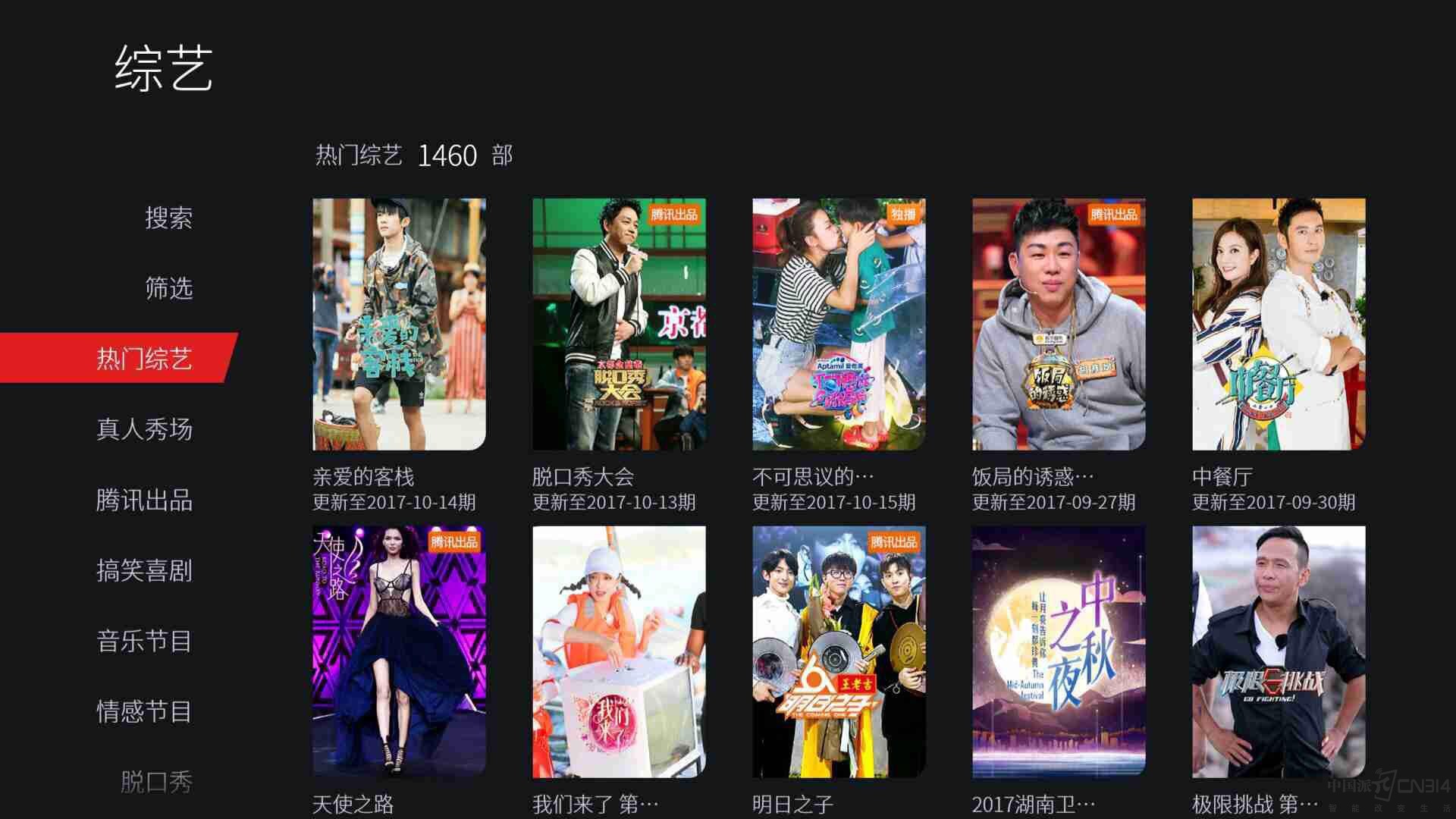Switch to the 音乐节目 category
This screenshot has height=819, width=1456.
pos(144,641)
